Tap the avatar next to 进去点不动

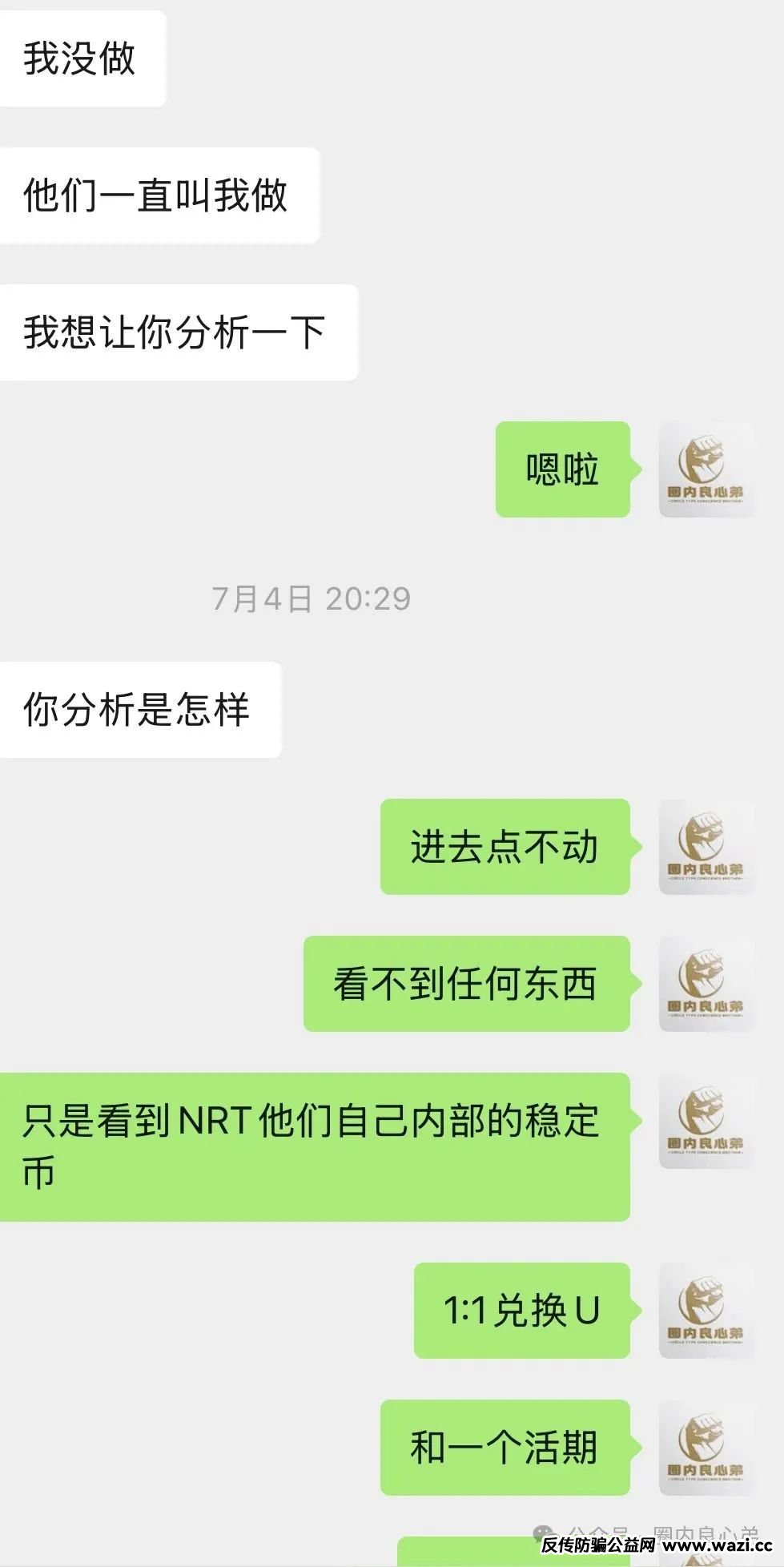pyautogui.click(x=706, y=847)
